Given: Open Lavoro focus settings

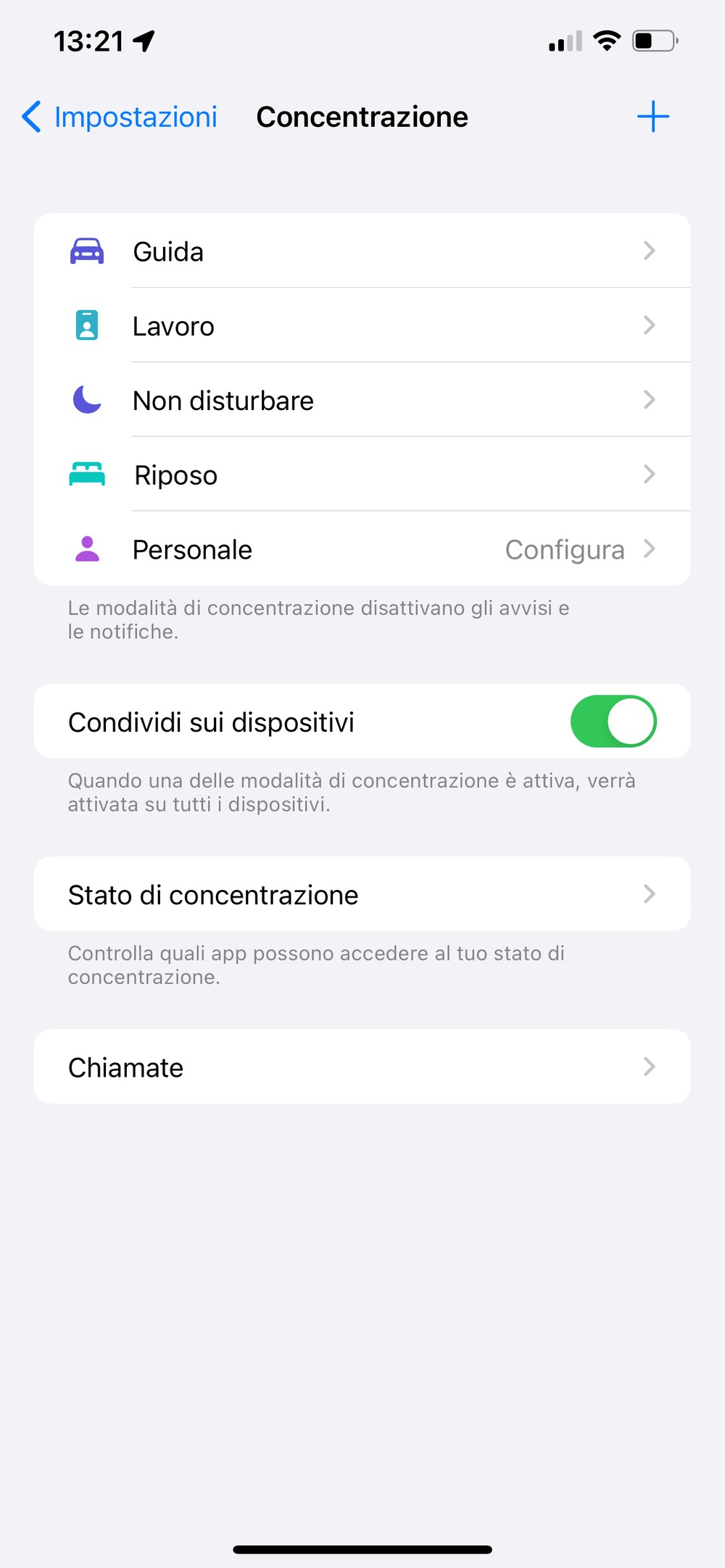Looking at the screenshot, I should (361, 326).
